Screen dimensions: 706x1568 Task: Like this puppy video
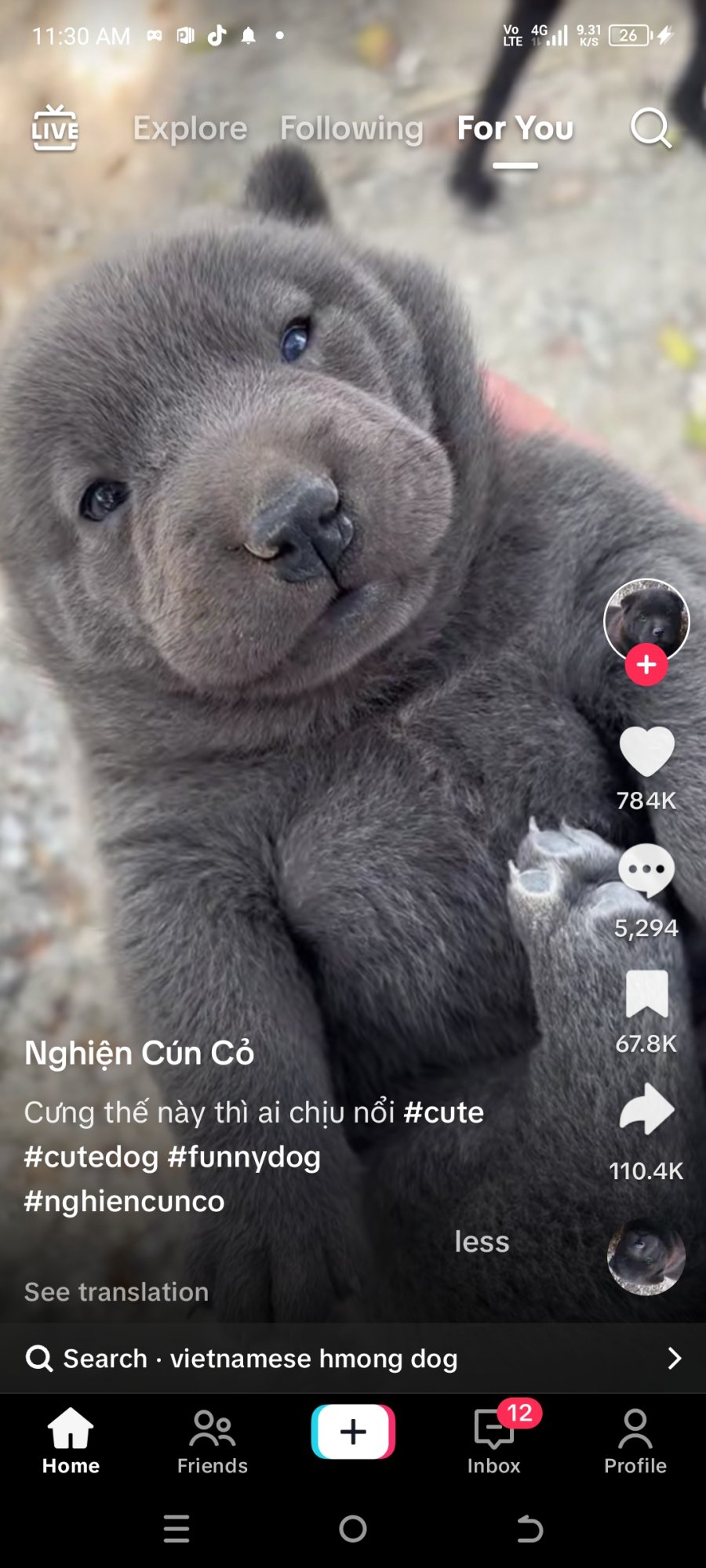click(646, 753)
